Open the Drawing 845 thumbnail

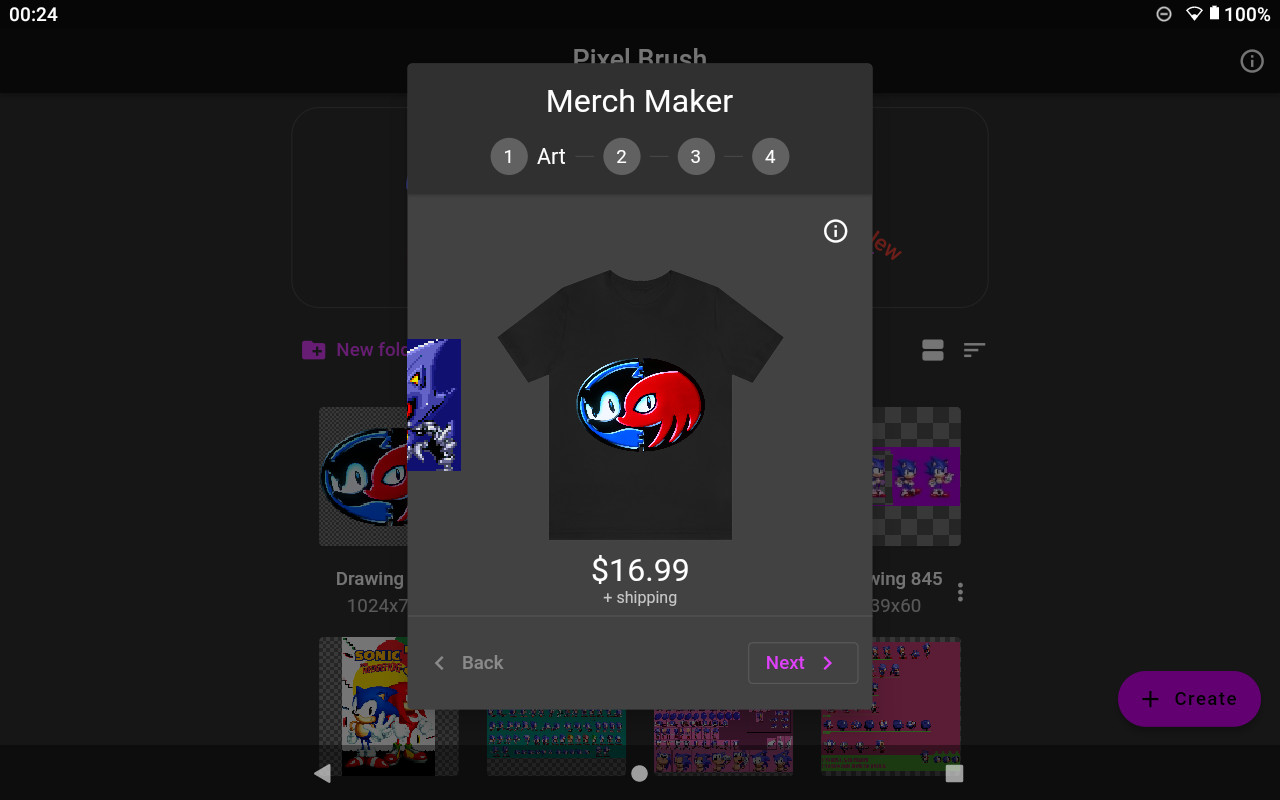pyautogui.click(x=917, y=476)
